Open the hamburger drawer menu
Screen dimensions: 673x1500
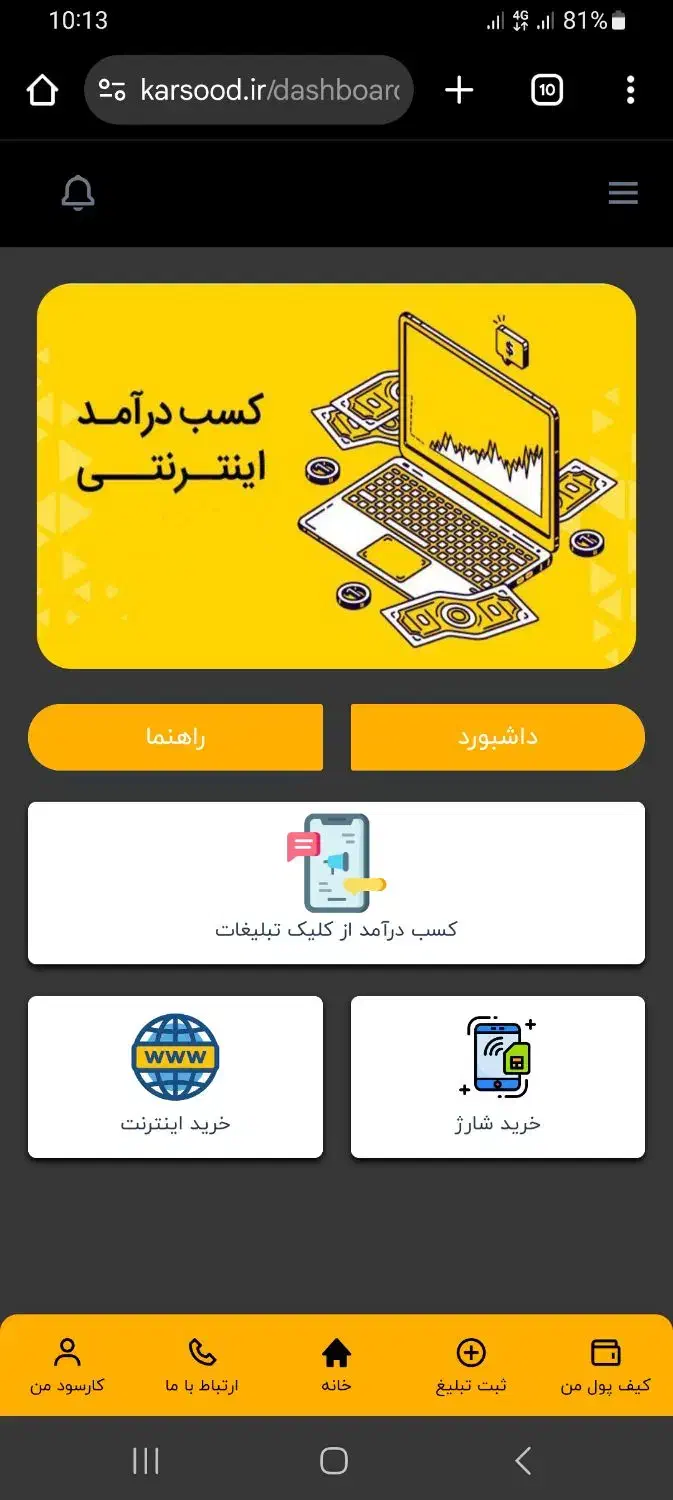[x=623, y=193]
